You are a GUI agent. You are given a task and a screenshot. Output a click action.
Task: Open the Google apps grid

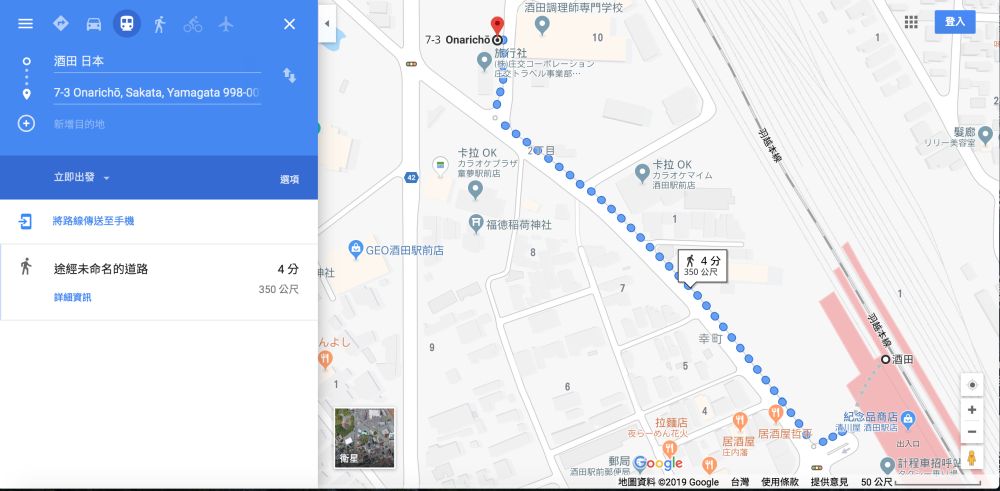911,22
